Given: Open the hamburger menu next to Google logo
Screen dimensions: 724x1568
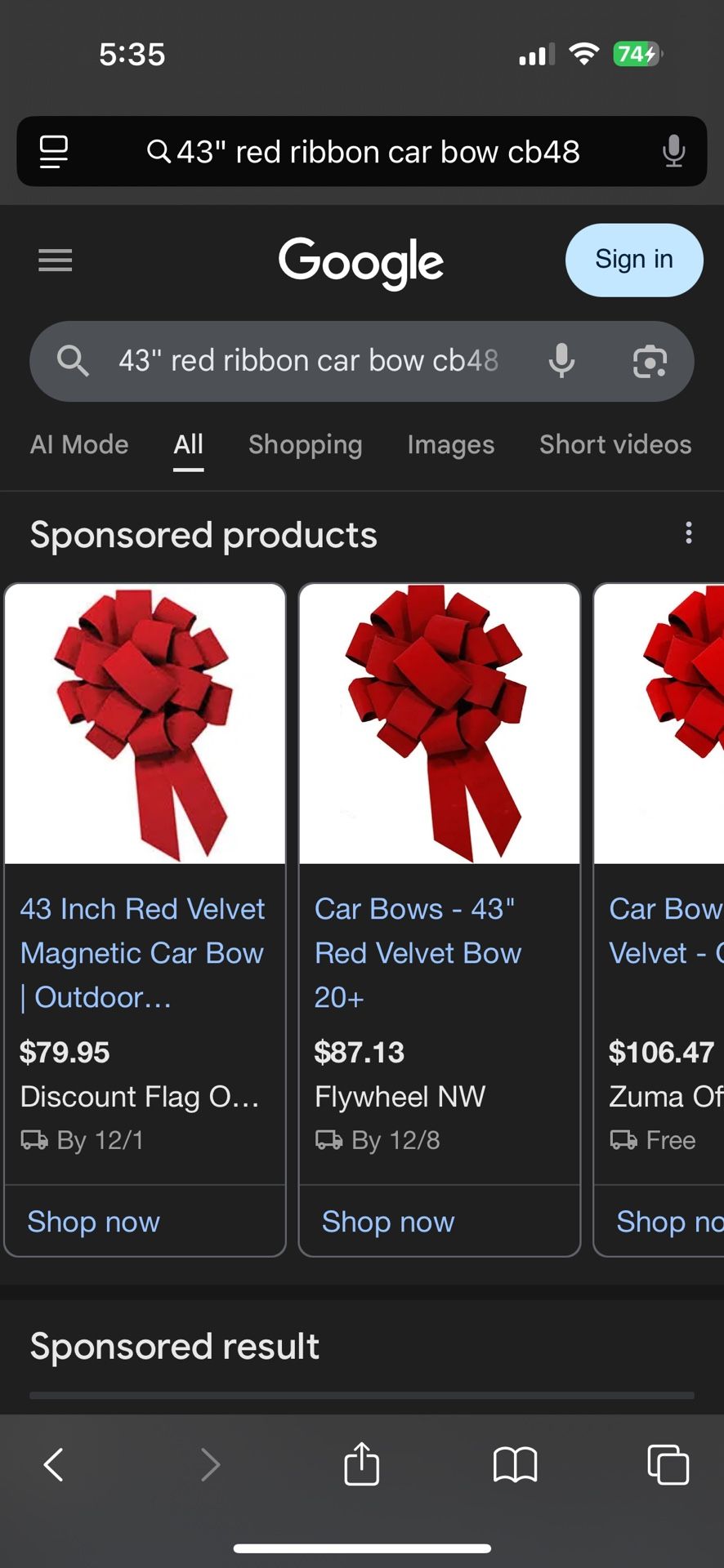Looking at the screenshot, I should pos(55,260).
